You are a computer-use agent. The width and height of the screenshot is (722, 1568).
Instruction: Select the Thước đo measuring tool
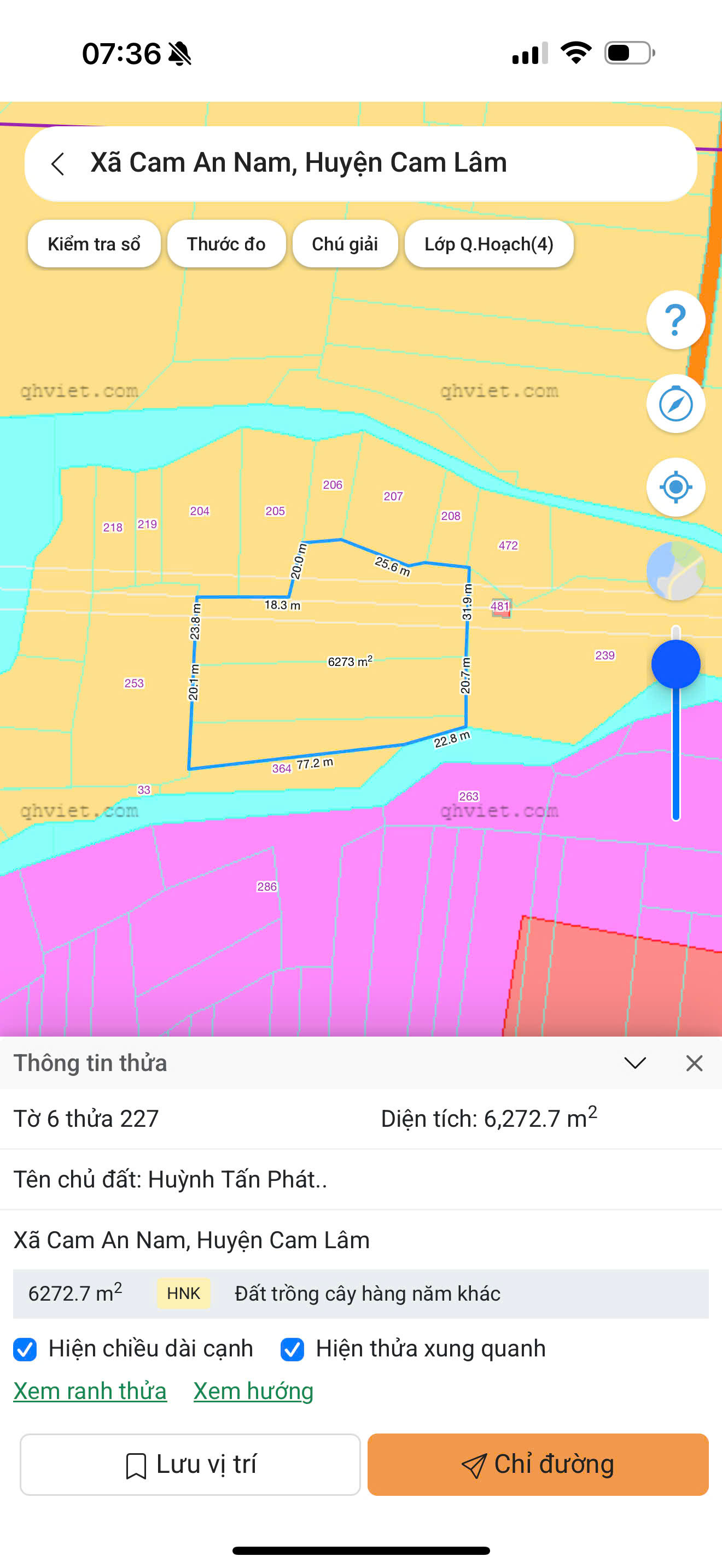pos(226,244)
